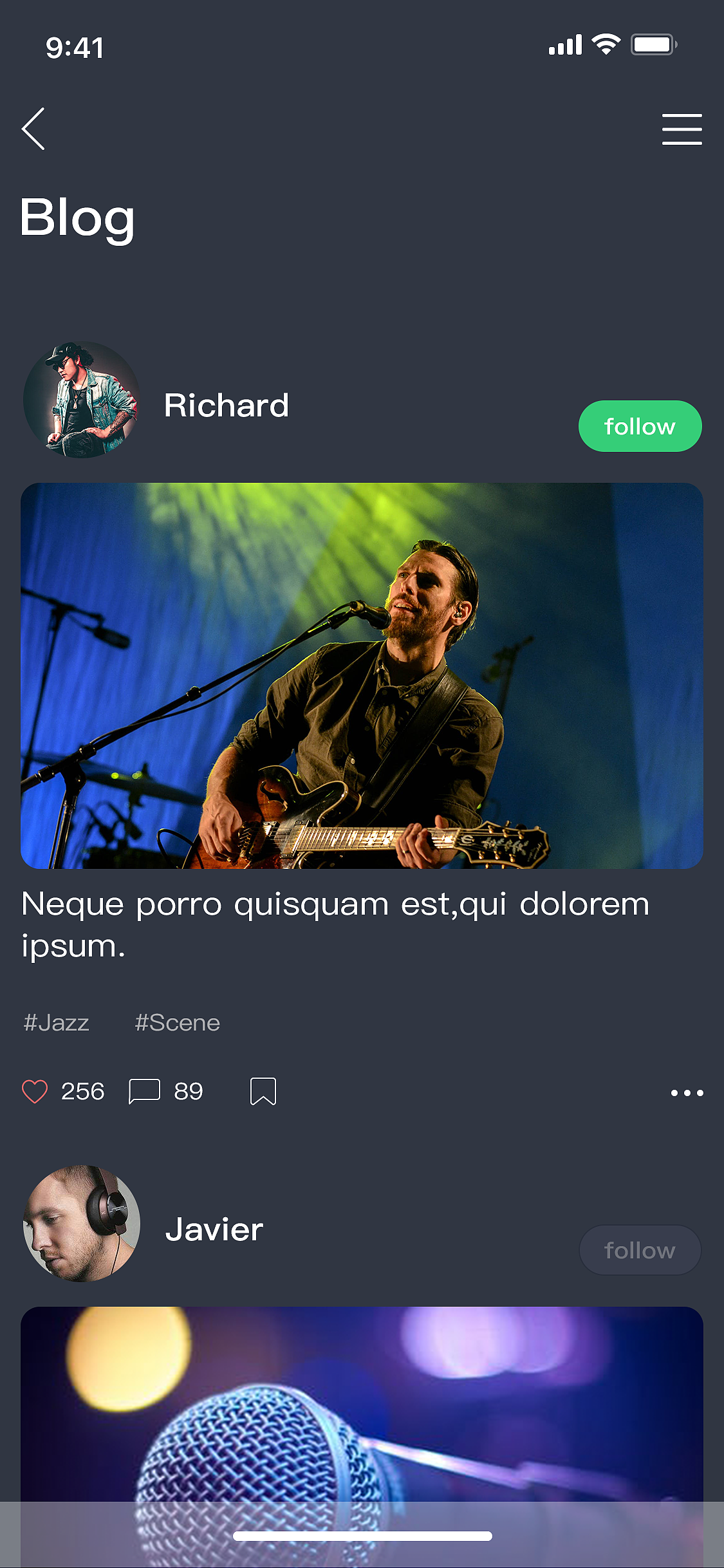The image size is (724, 1568).
Task: Follow Richard
Action: [x=640, y=426]
